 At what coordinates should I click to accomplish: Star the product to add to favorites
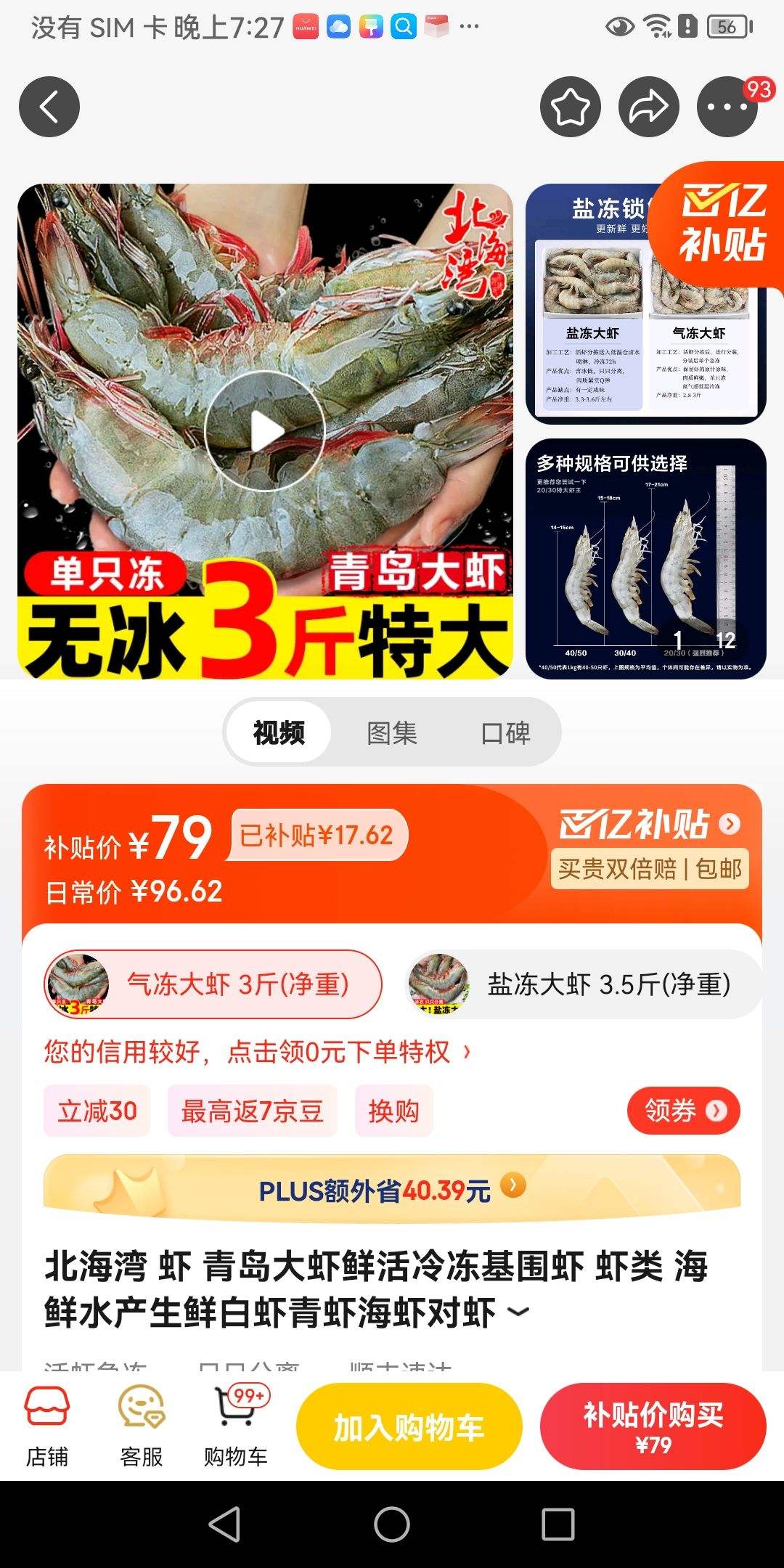tap(569, 106)
